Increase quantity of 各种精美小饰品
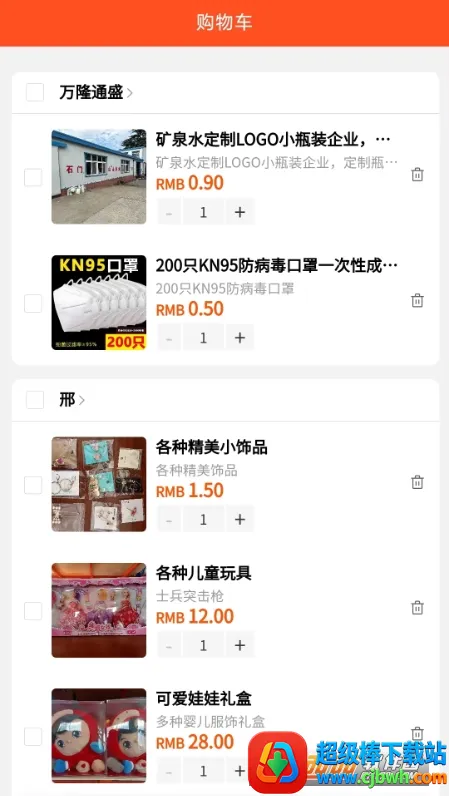 click(240, 519)
